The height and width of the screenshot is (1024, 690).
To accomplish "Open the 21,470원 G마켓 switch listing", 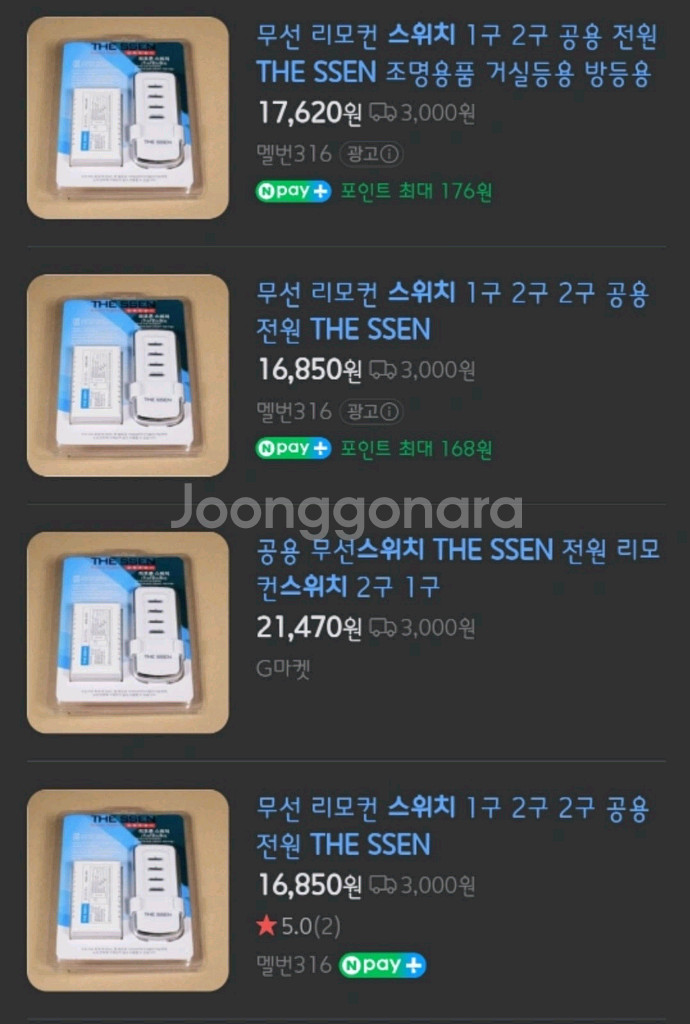I will (x=457, y=567).
